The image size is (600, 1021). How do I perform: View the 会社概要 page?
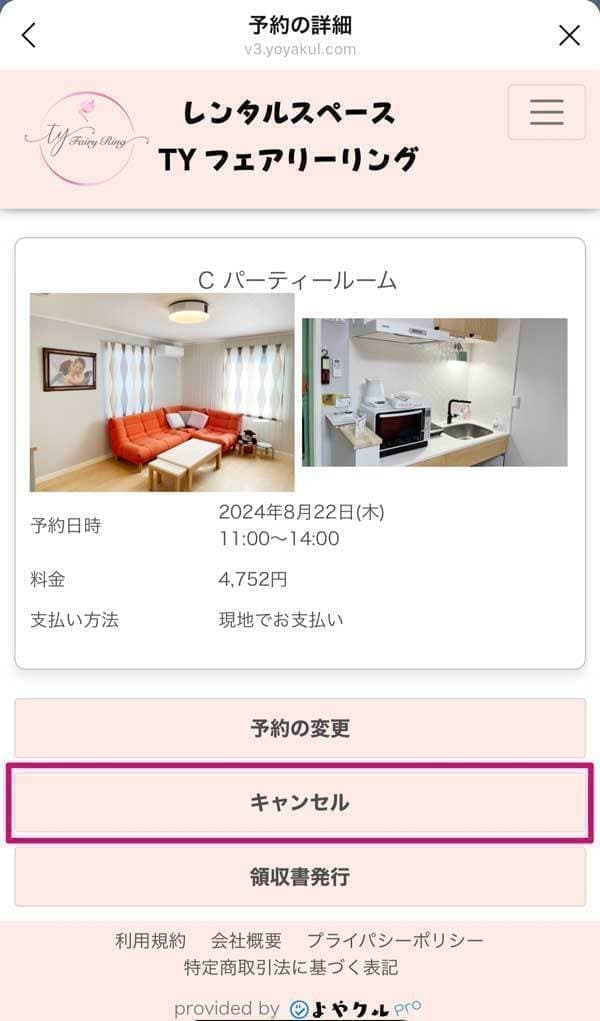[246, 941]
